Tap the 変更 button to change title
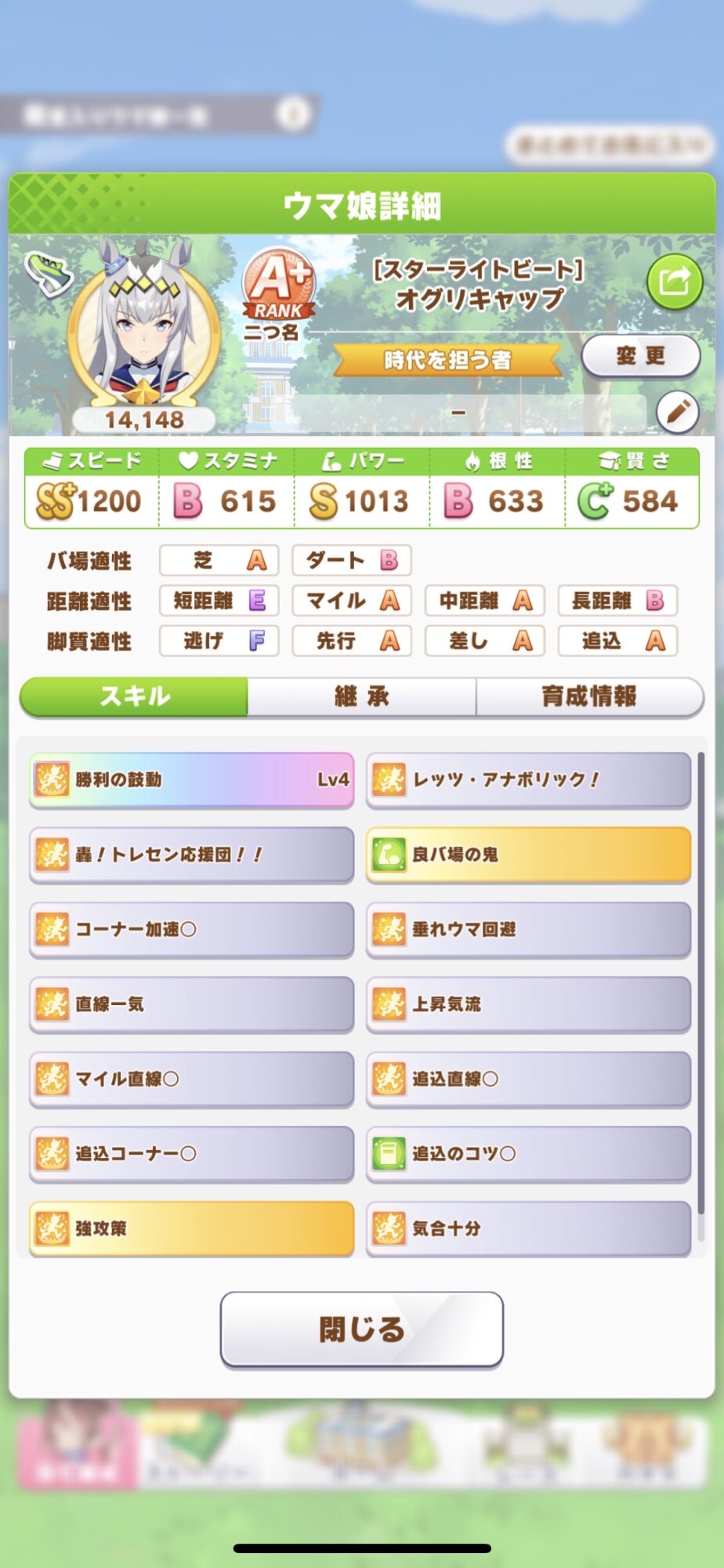 640,356
